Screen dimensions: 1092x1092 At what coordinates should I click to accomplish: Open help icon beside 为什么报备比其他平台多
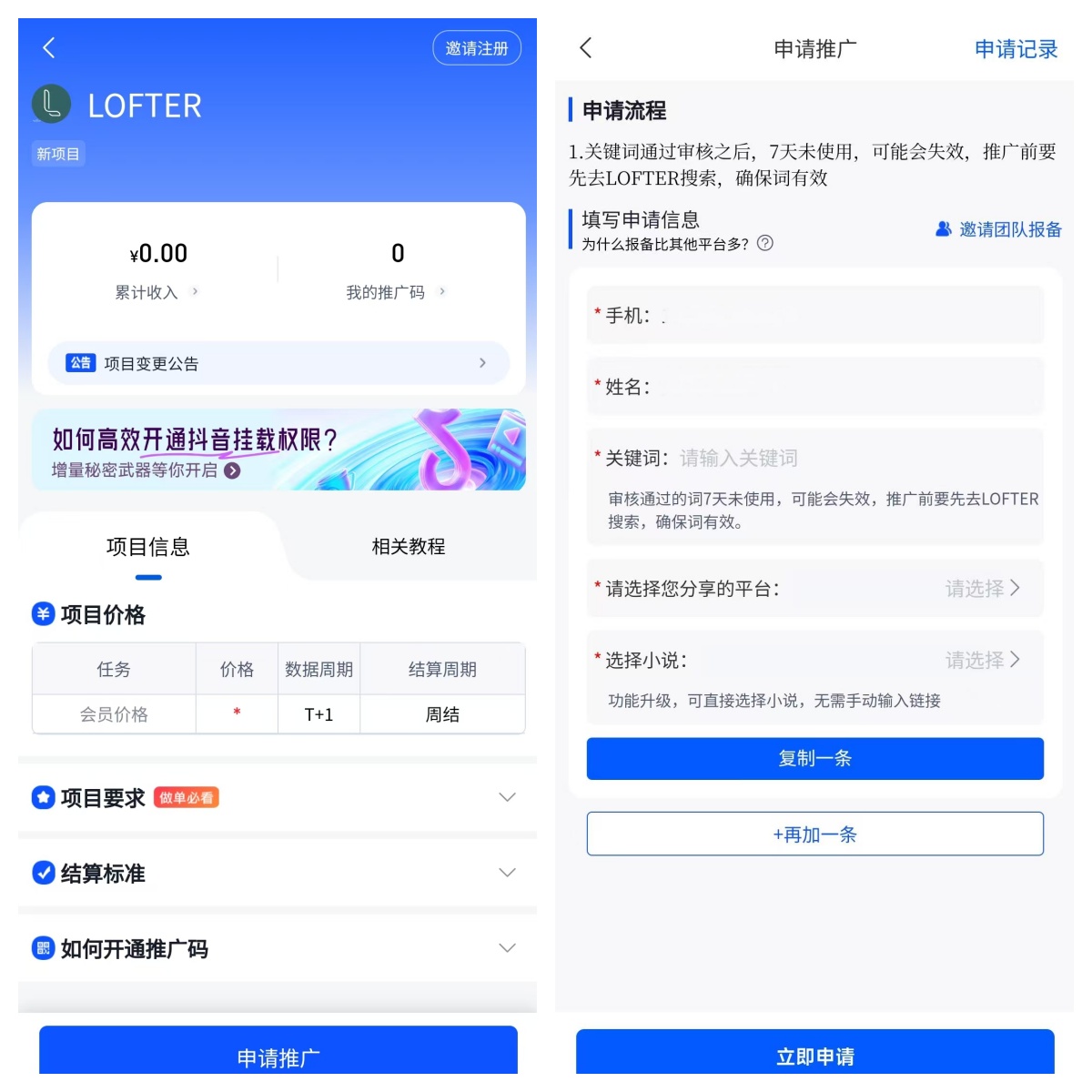click(x=765, y=243)
